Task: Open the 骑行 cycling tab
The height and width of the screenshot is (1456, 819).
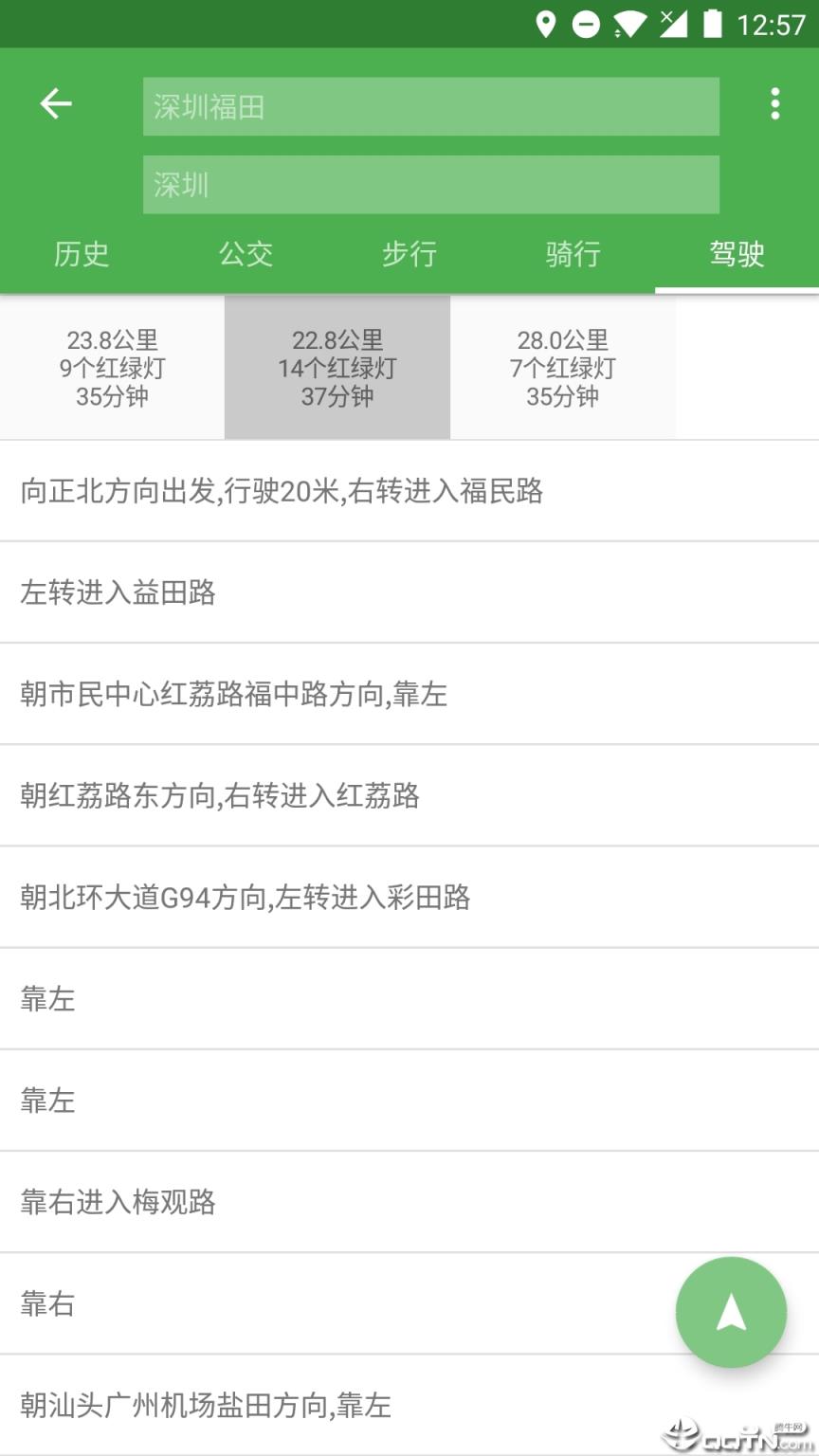Action: point(573,255)
